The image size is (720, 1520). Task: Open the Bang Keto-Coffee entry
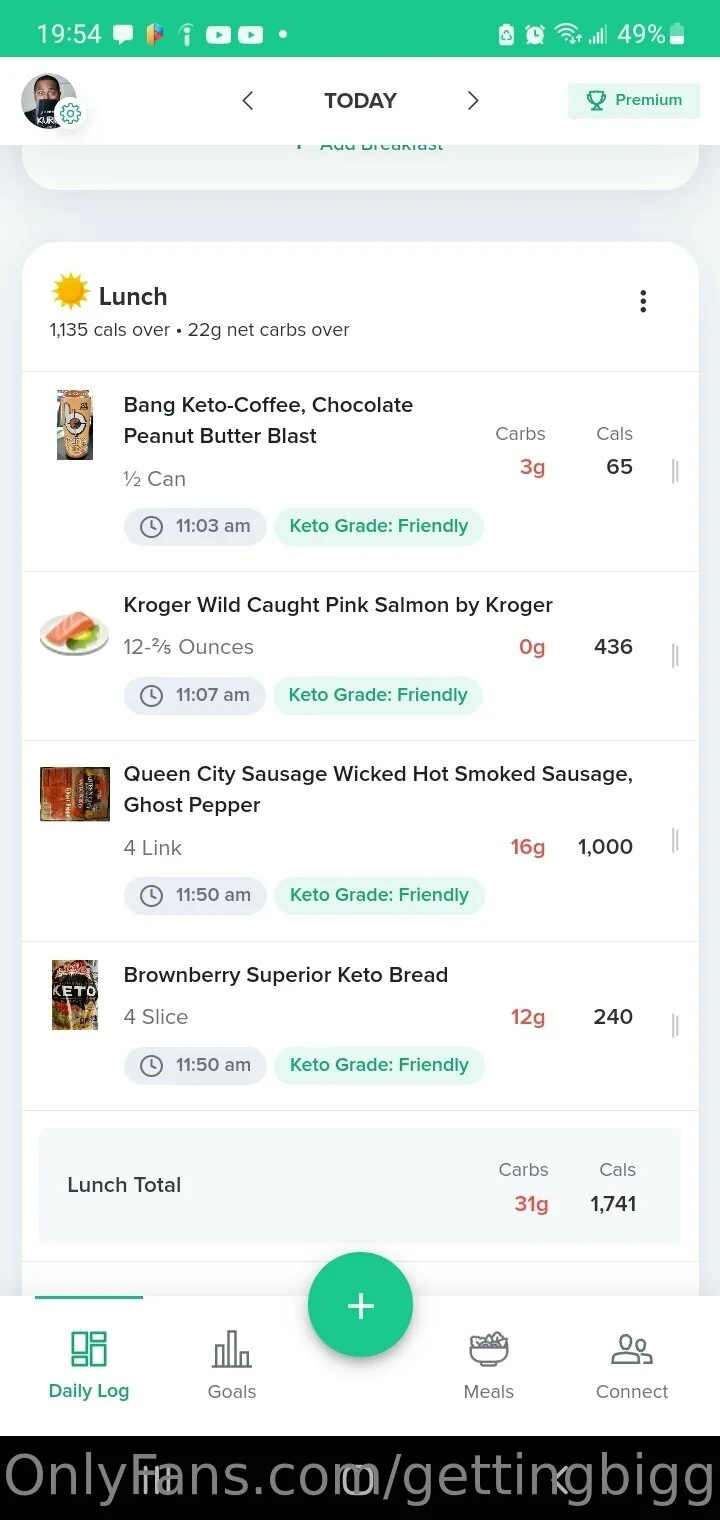267,421
